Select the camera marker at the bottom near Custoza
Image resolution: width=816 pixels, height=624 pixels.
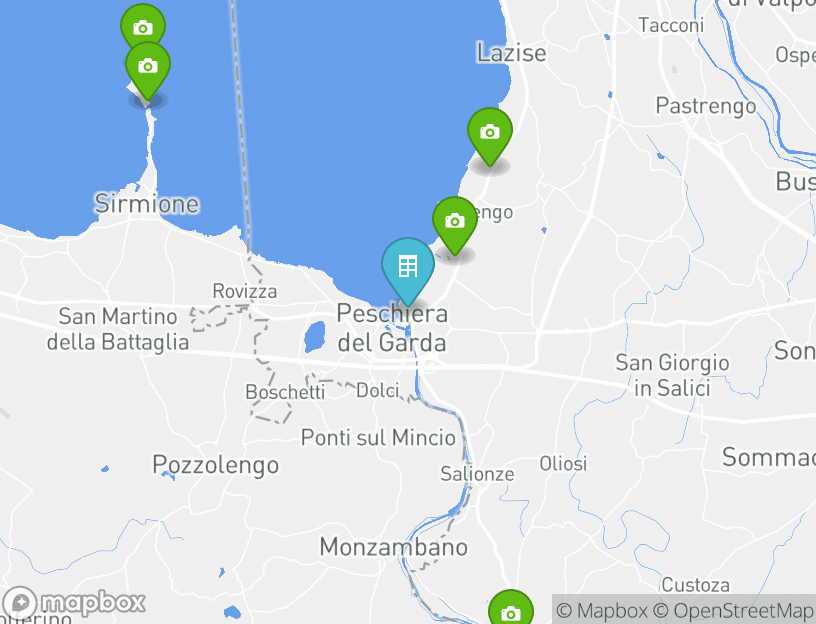click(x=511, y=612)
